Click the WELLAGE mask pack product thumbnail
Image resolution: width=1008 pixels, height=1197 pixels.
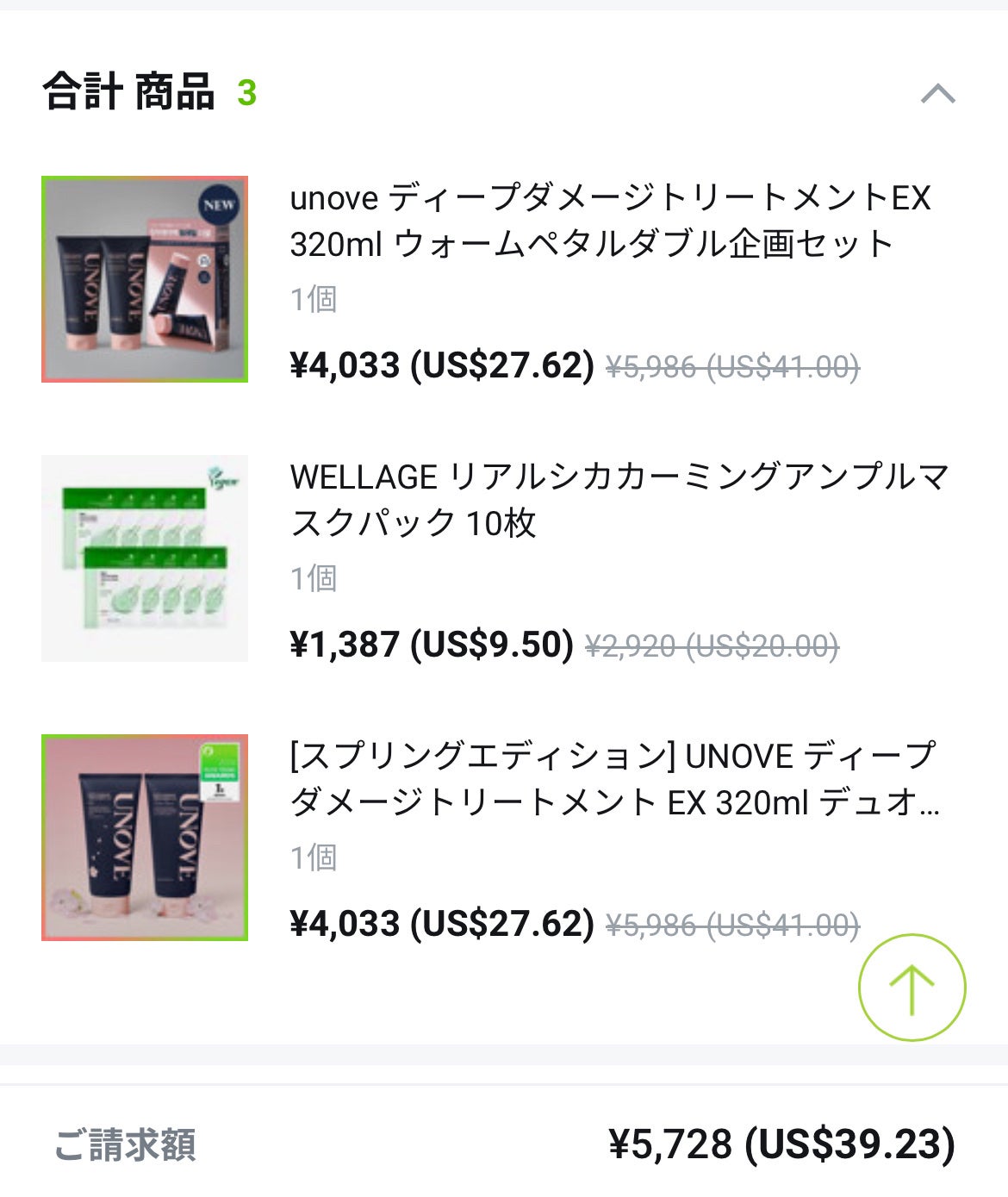pyautogui.click(x=145, y=556)
